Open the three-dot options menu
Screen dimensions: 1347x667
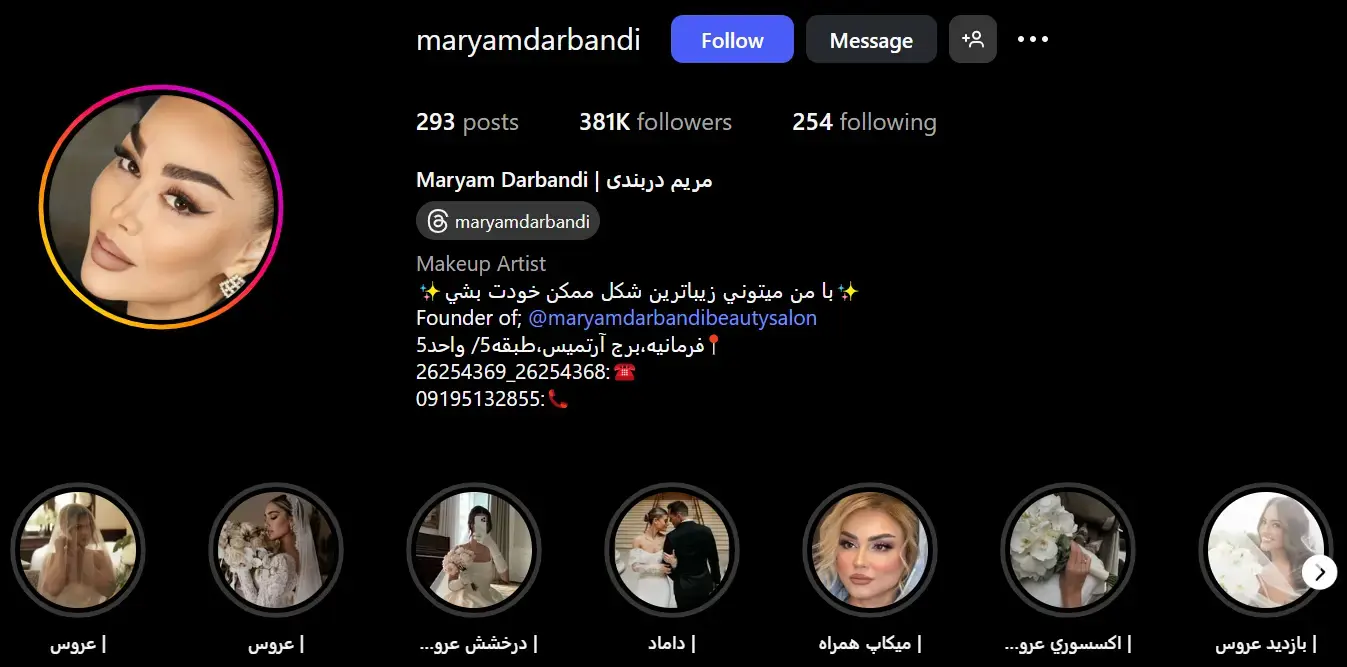[x=1032, y=40]
